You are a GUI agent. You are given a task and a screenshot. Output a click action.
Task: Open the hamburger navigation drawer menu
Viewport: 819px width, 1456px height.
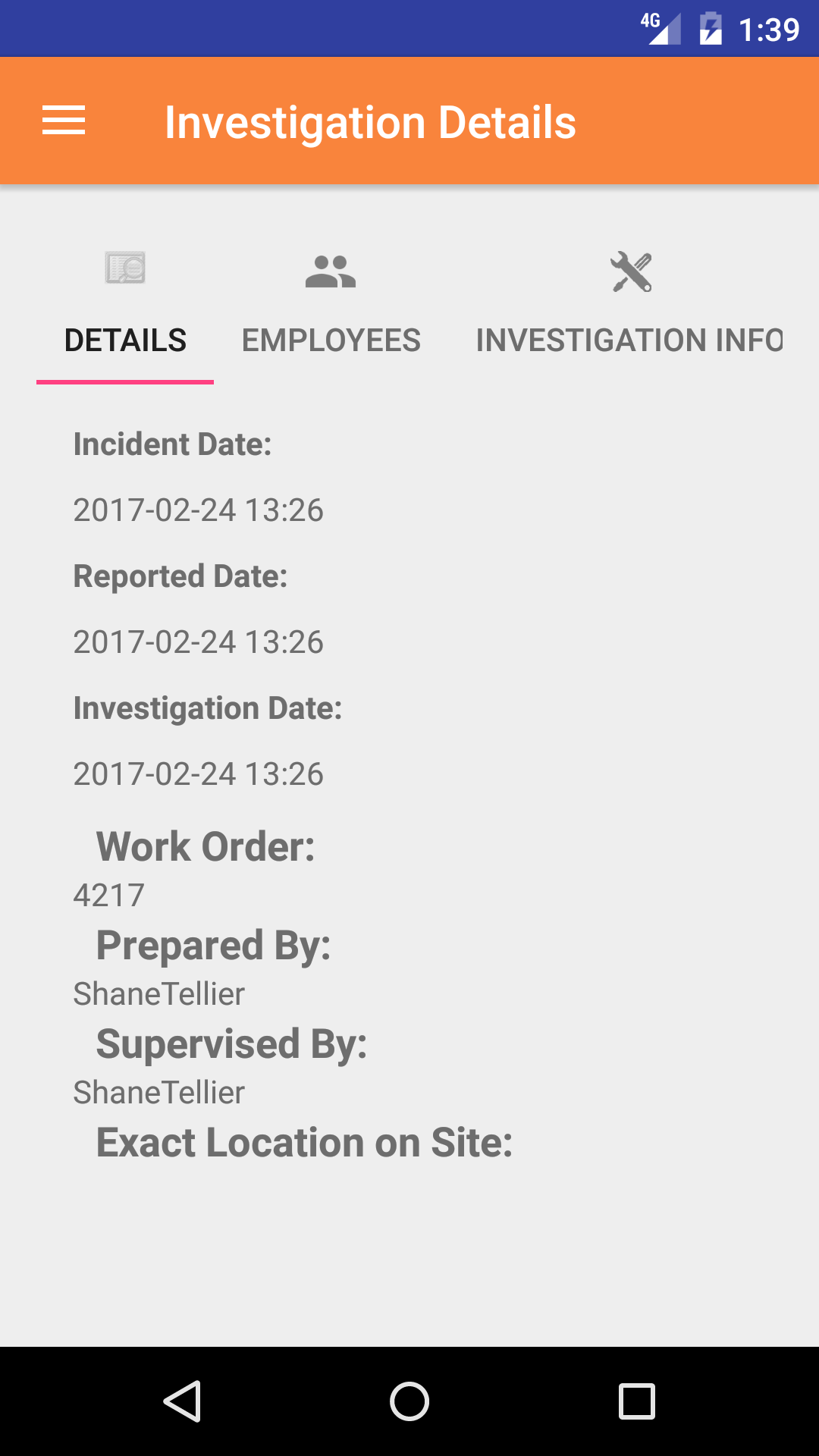click(x=64, y=121)
